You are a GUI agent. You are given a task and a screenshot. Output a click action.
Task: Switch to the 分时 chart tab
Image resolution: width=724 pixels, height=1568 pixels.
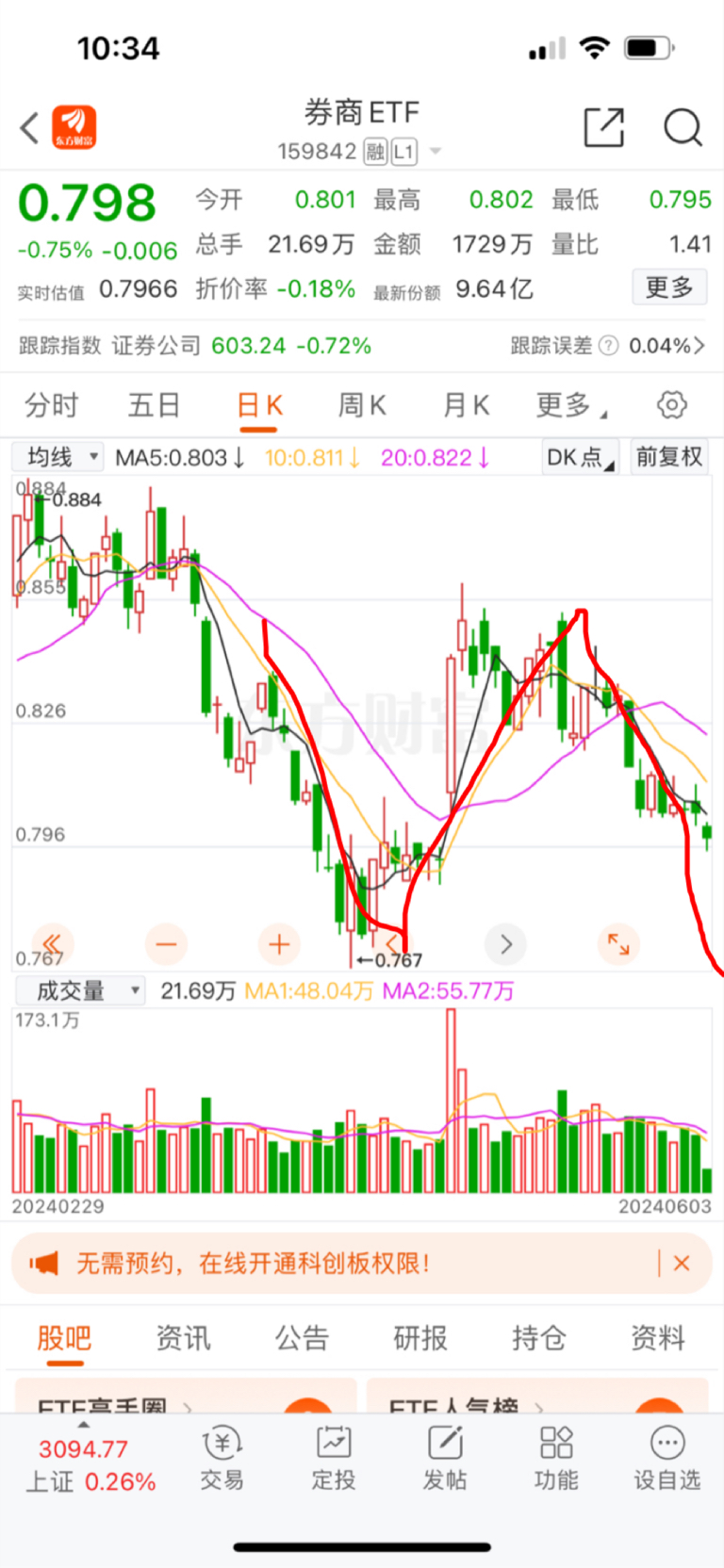point(52,405)
